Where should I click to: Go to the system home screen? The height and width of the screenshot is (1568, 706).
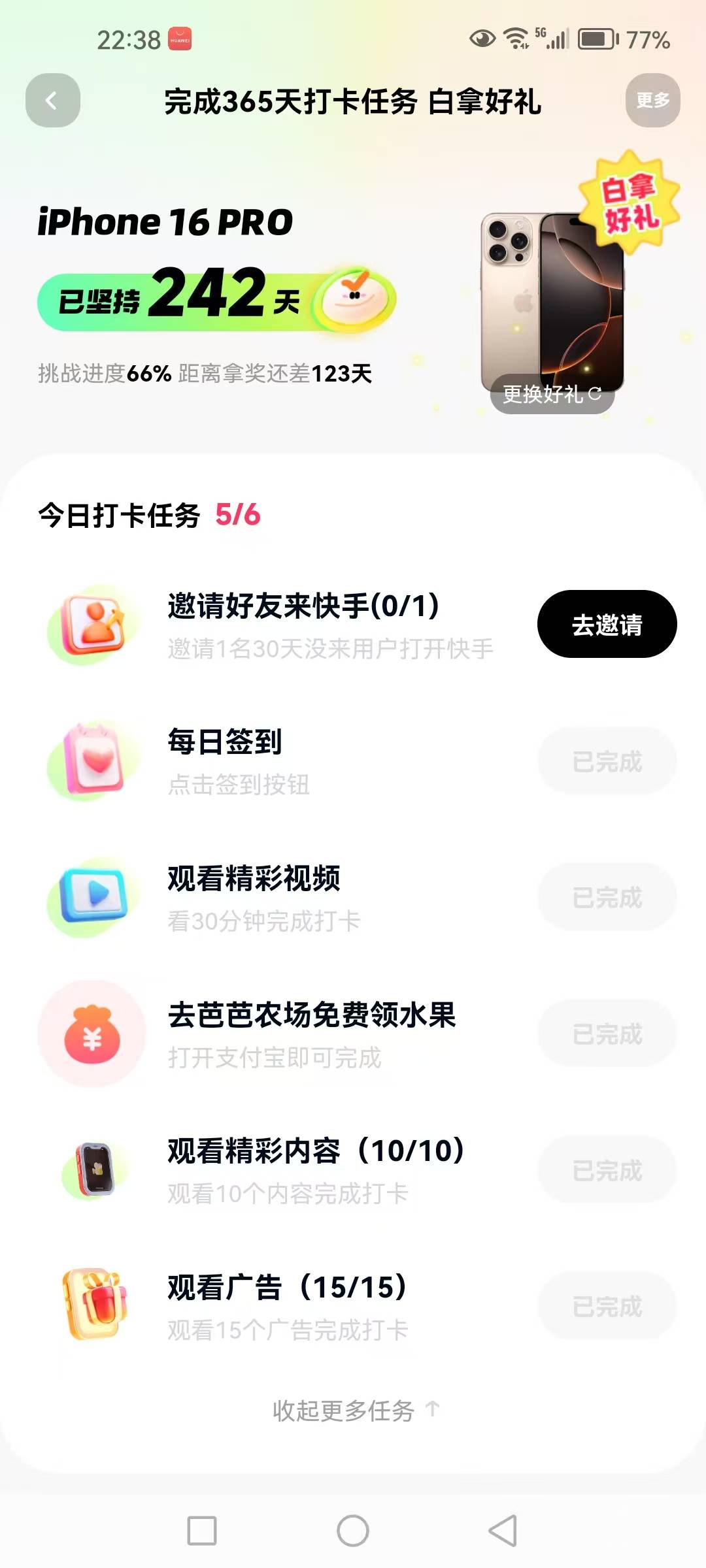[353, 1531]
